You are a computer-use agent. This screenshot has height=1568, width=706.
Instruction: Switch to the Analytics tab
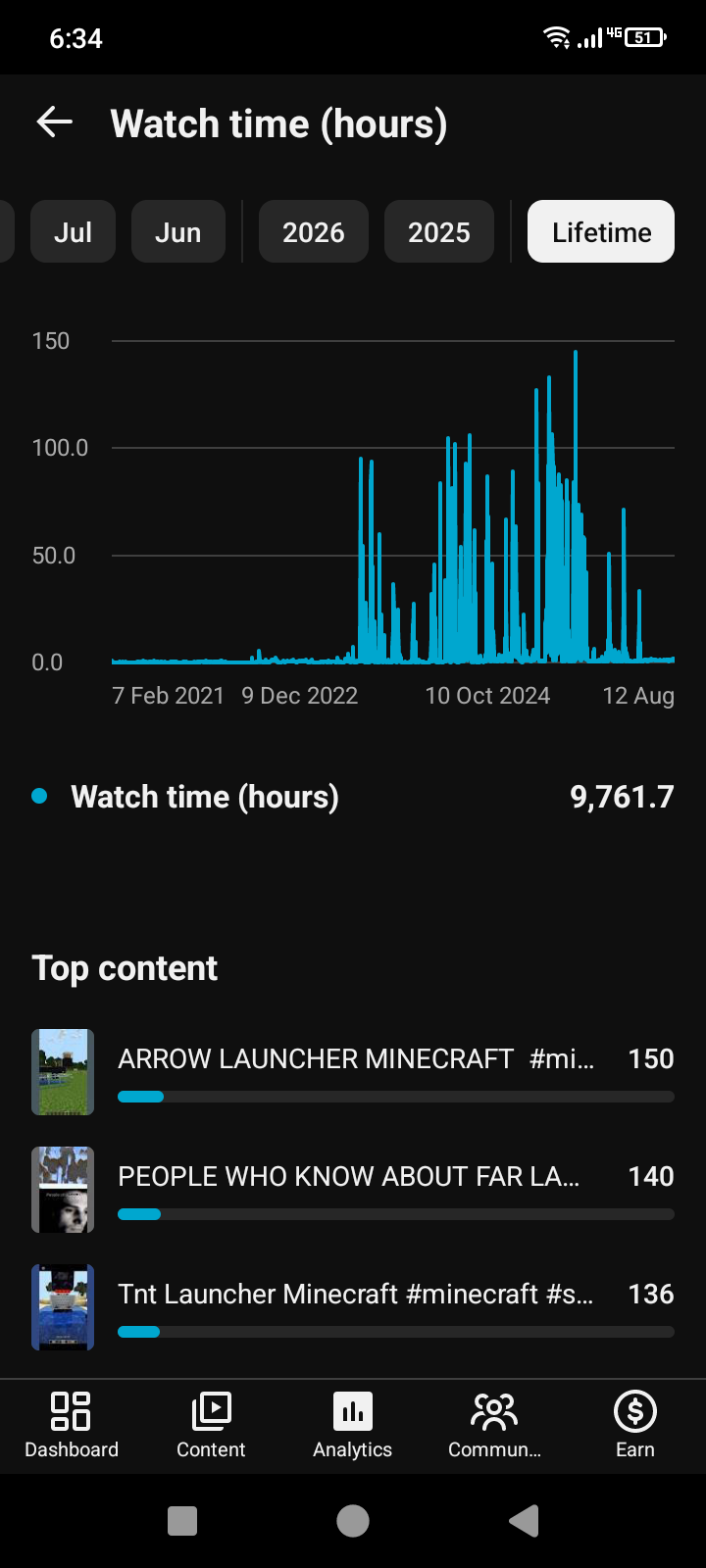(353, 1426)
